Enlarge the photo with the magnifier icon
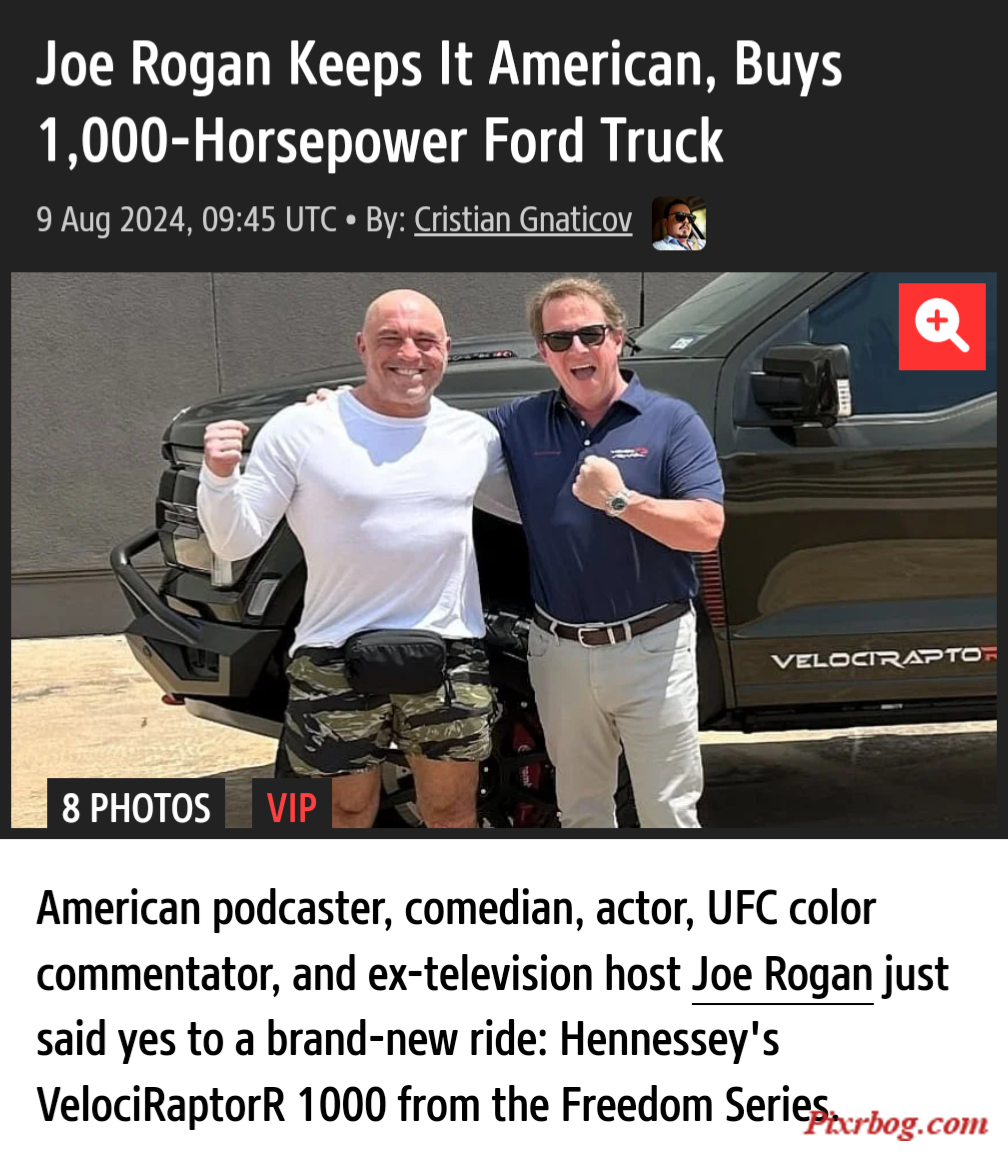This screenshot has width=1008, height=1156. pyautogui.click(x=941, y=326)
